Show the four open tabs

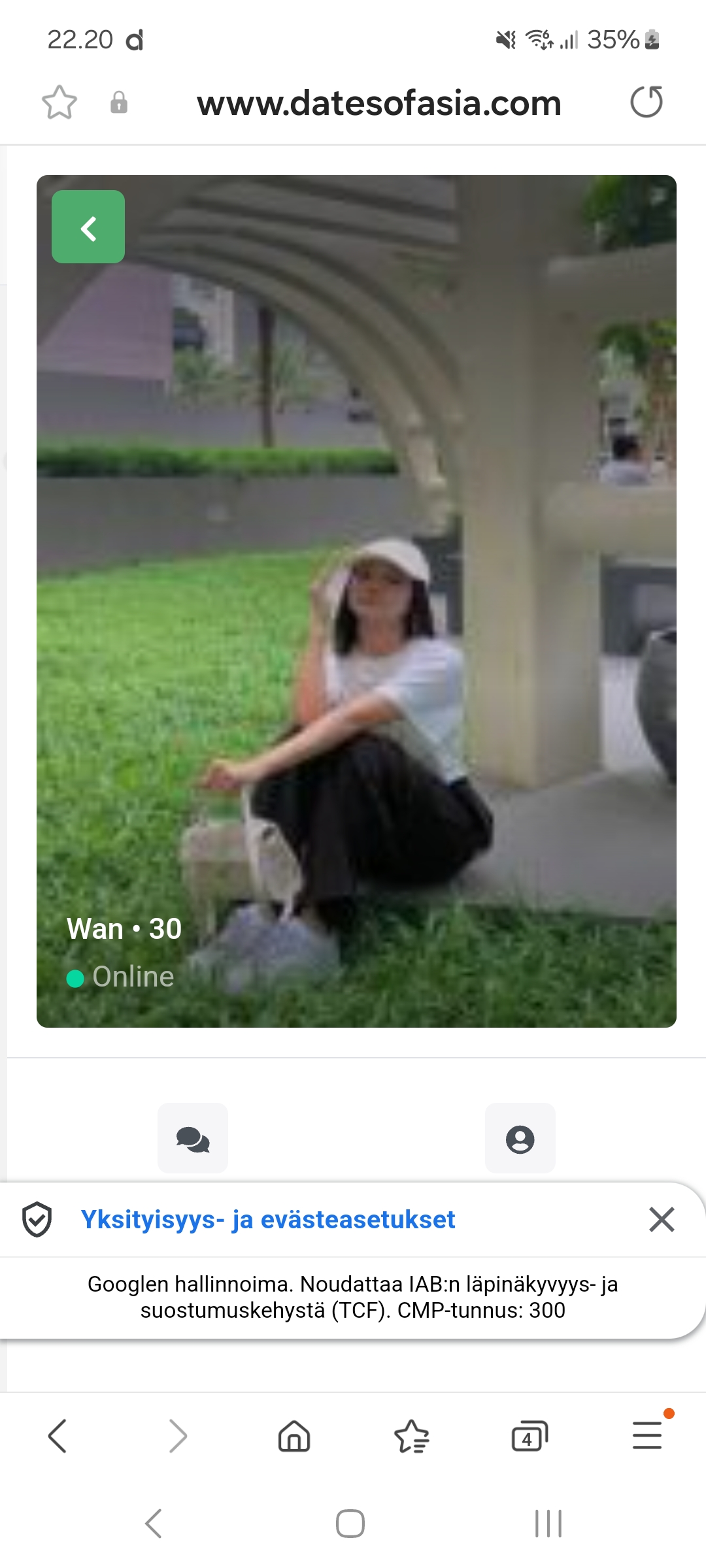coord(529,1436)
